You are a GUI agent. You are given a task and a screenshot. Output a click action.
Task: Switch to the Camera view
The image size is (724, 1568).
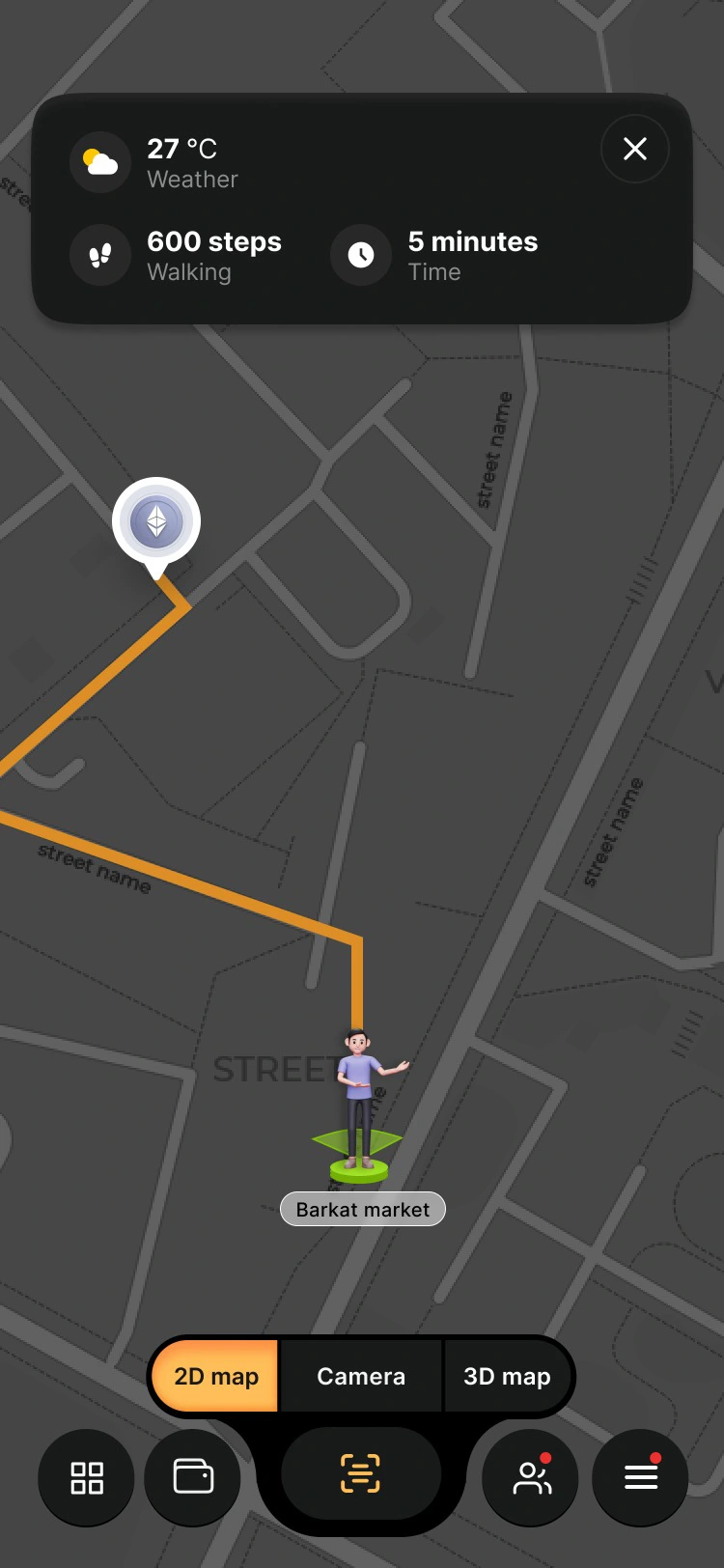tap(361, 1376)
